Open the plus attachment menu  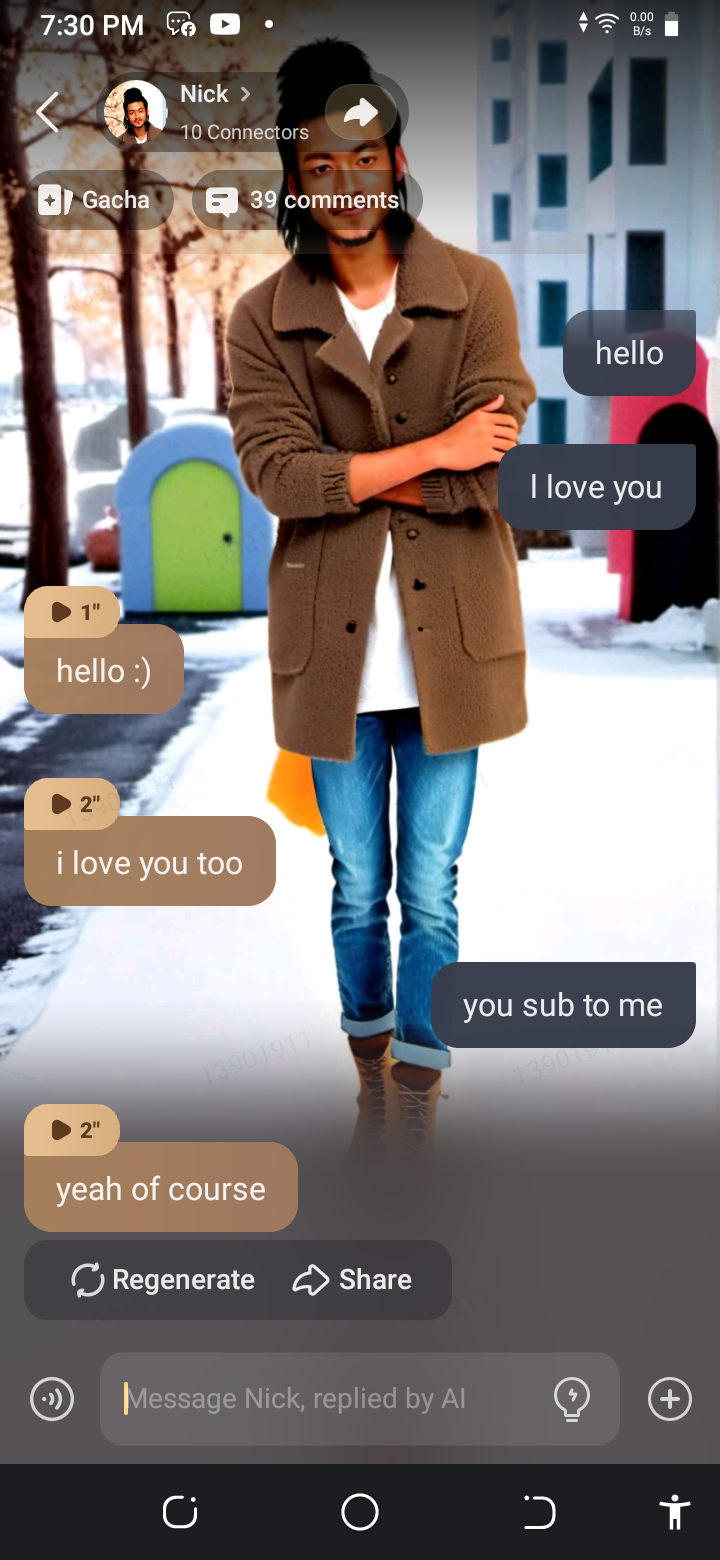click(x=670, y=1398)
